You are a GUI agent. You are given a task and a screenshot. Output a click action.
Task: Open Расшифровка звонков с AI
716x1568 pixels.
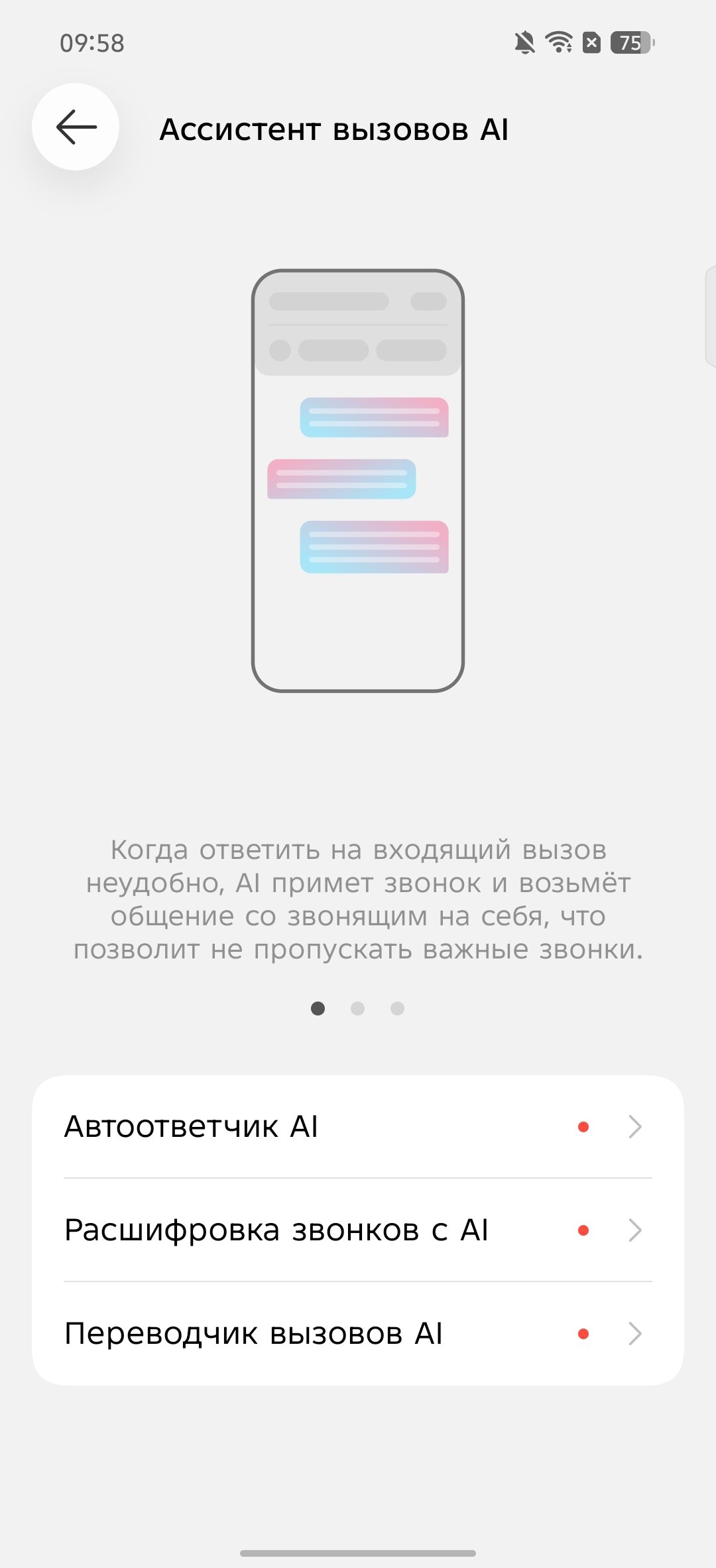tap(357, 1230)
